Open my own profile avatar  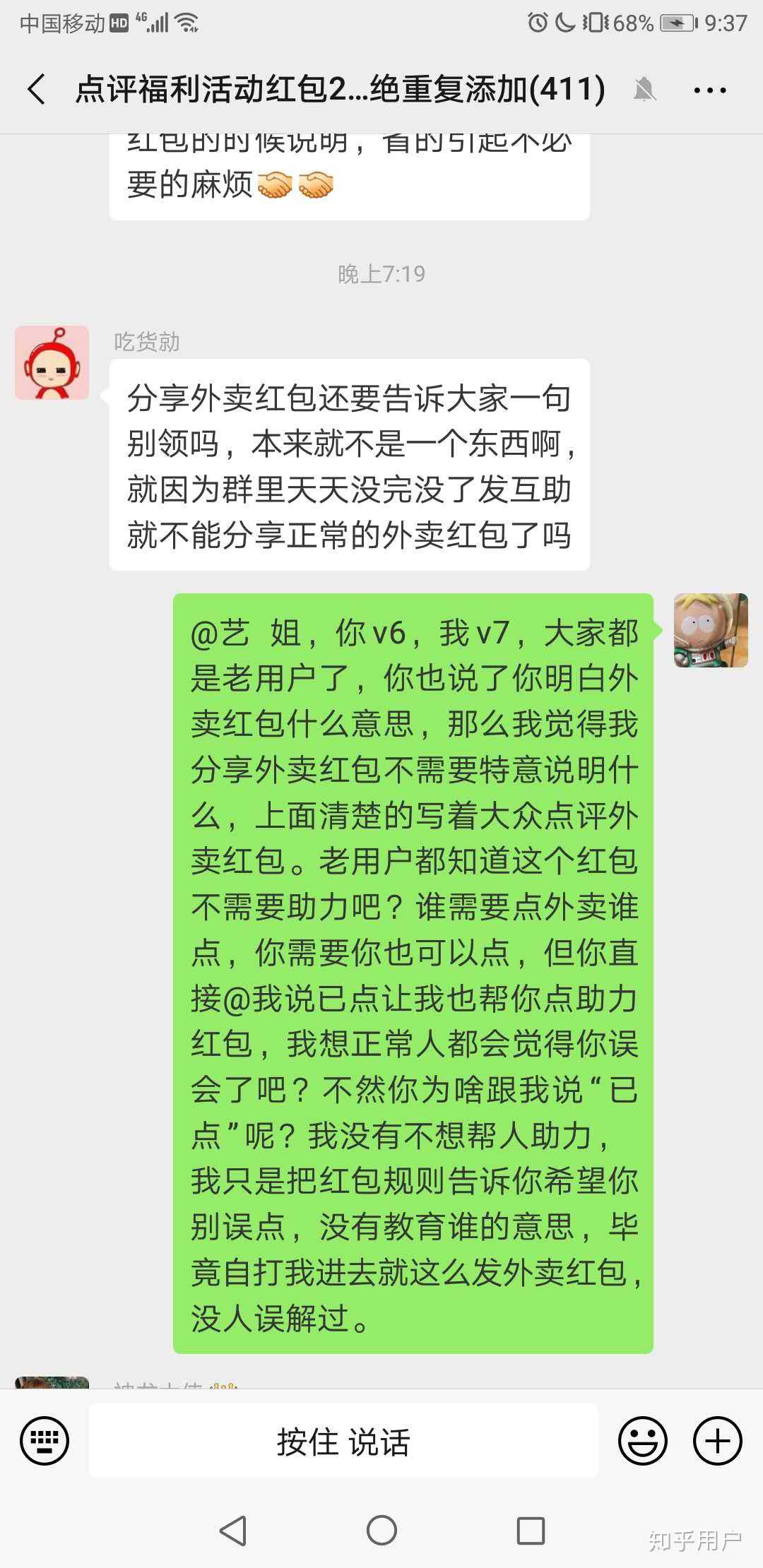[710, 631]
